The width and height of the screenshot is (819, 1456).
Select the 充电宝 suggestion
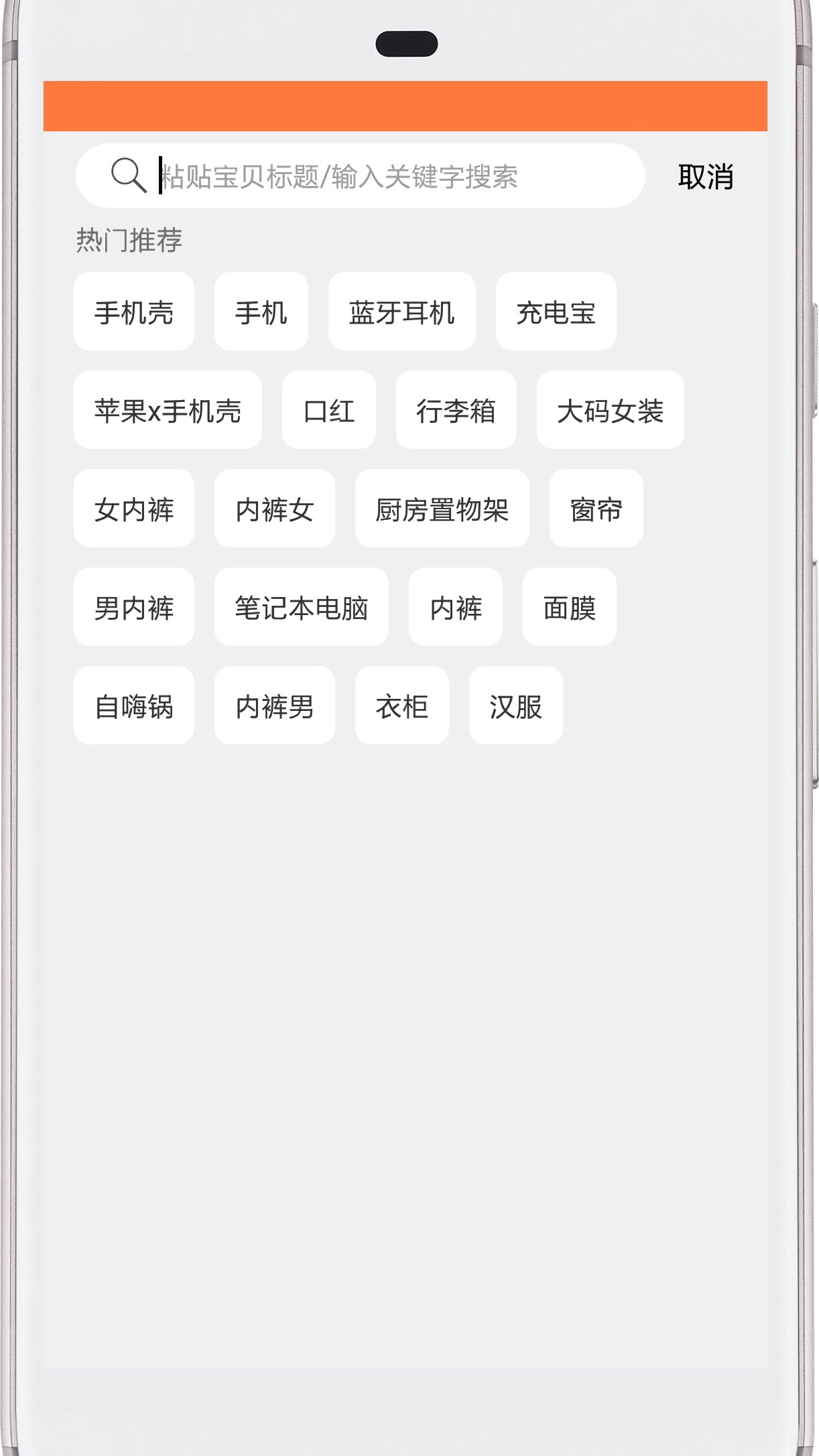(x=556, y=312)
